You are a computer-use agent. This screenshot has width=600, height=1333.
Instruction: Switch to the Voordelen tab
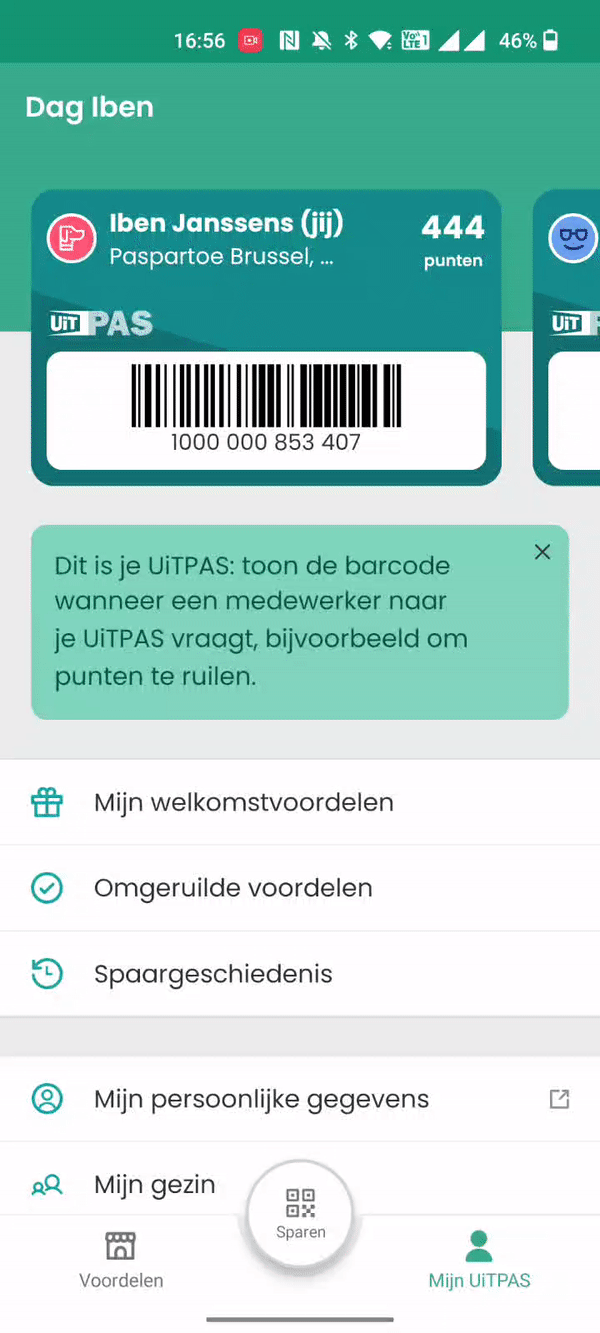(x=121, y=1260)
